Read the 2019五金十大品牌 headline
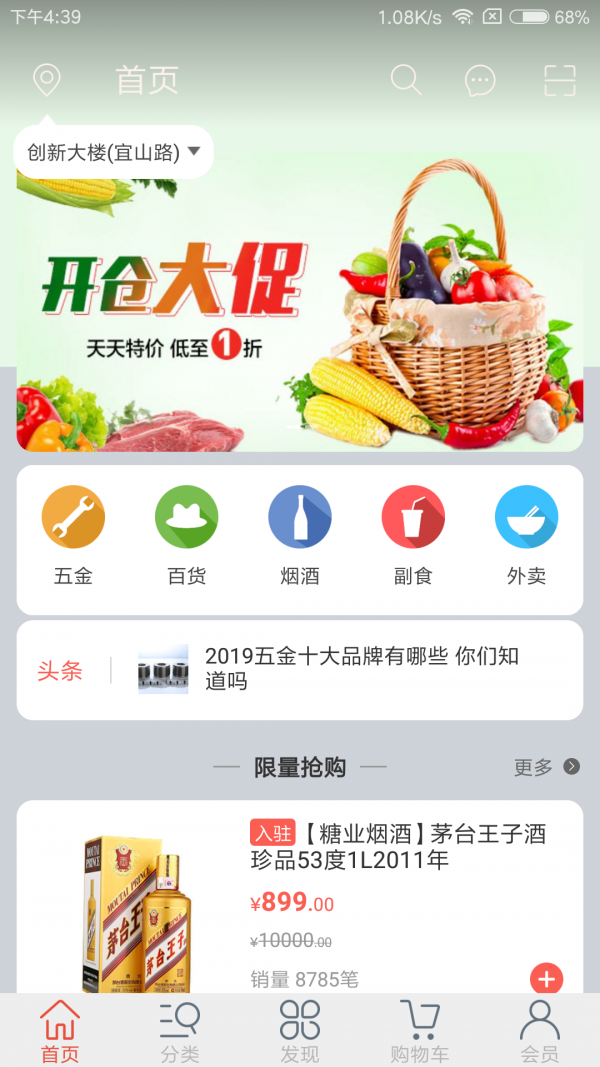This screenshot has height=1067, width=600. tap(362, 669)
